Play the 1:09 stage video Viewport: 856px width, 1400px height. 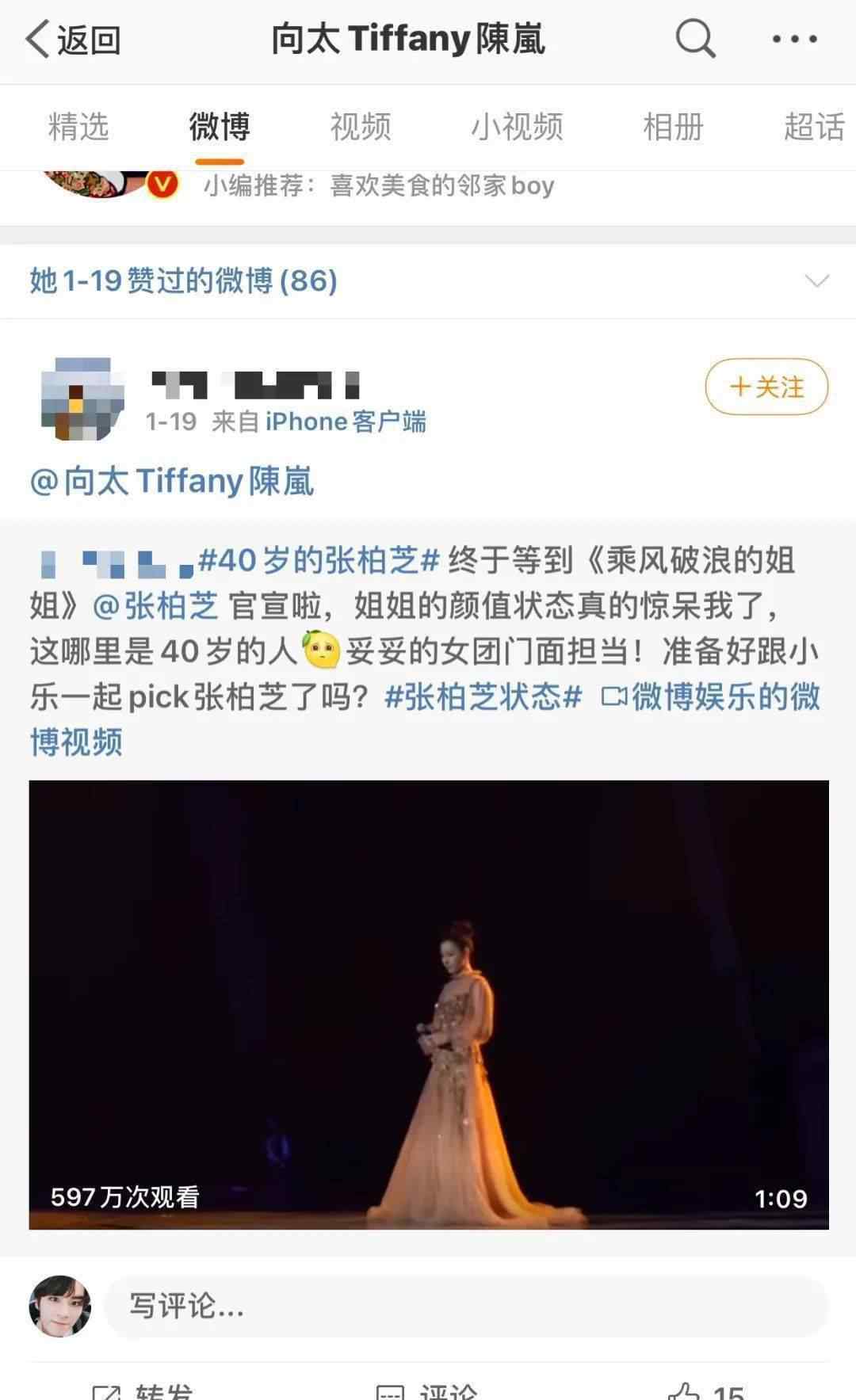[429, 1005]
